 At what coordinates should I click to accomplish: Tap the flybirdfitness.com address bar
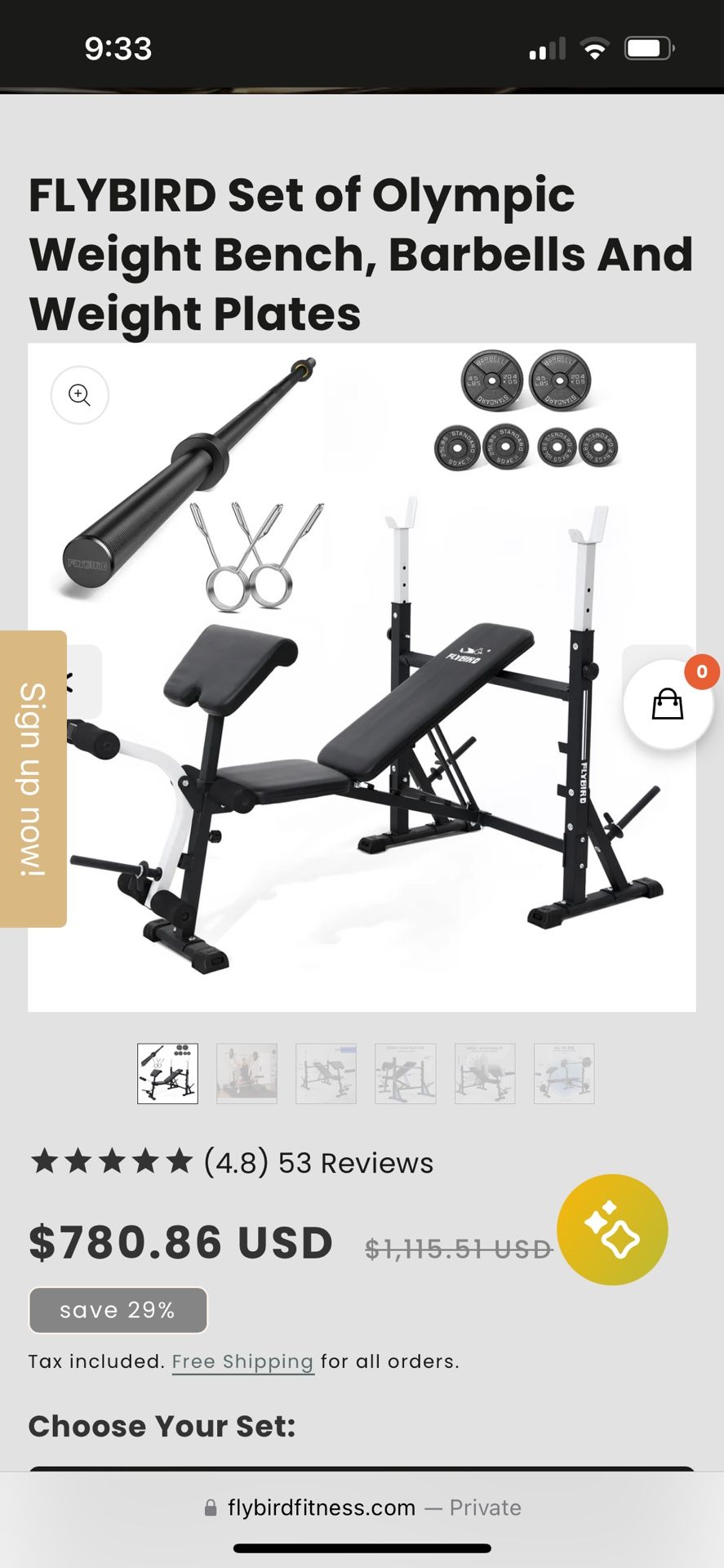[322, 1508]
